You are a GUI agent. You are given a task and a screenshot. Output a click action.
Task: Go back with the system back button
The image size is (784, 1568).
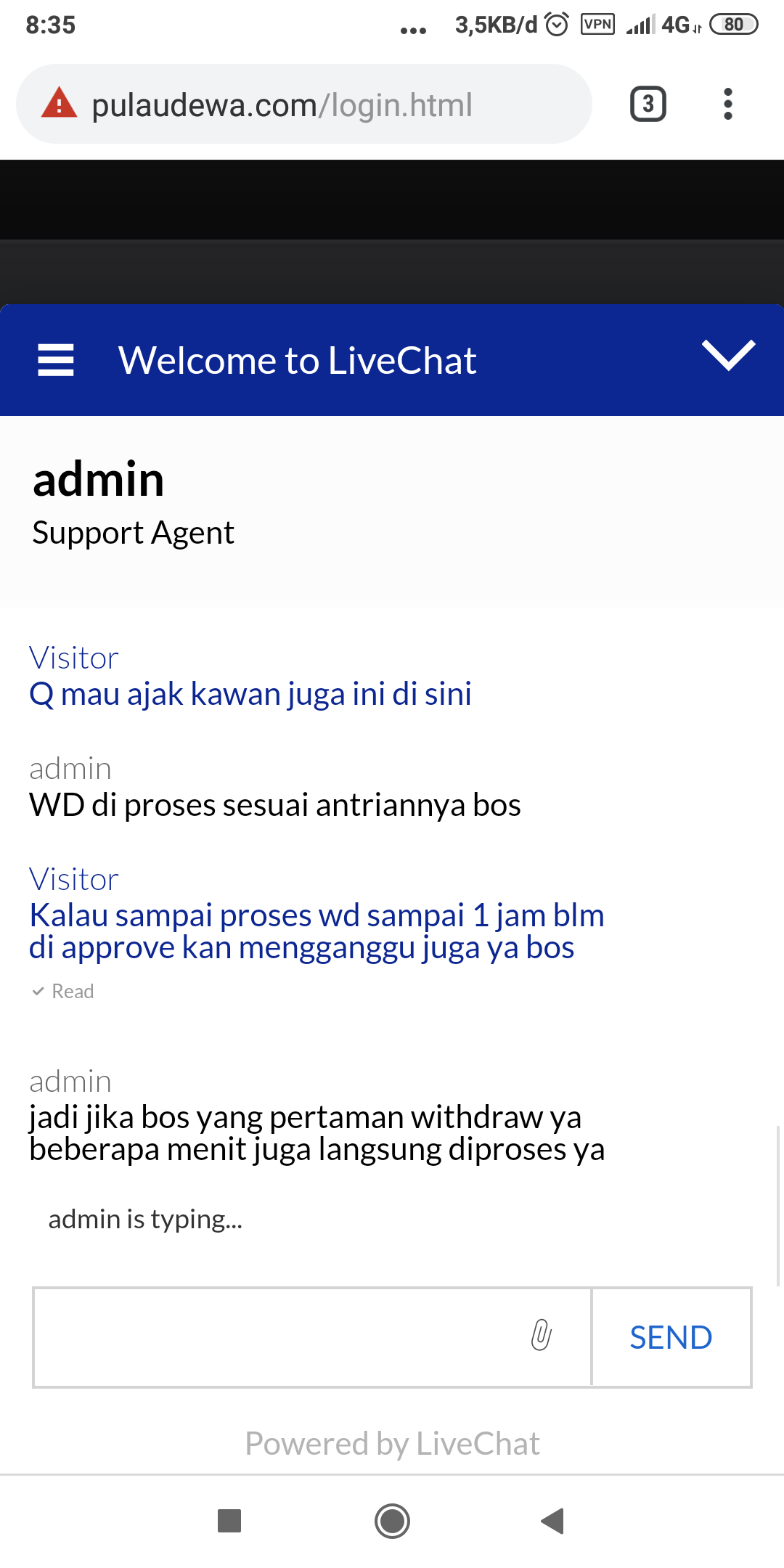[553, 1521]
